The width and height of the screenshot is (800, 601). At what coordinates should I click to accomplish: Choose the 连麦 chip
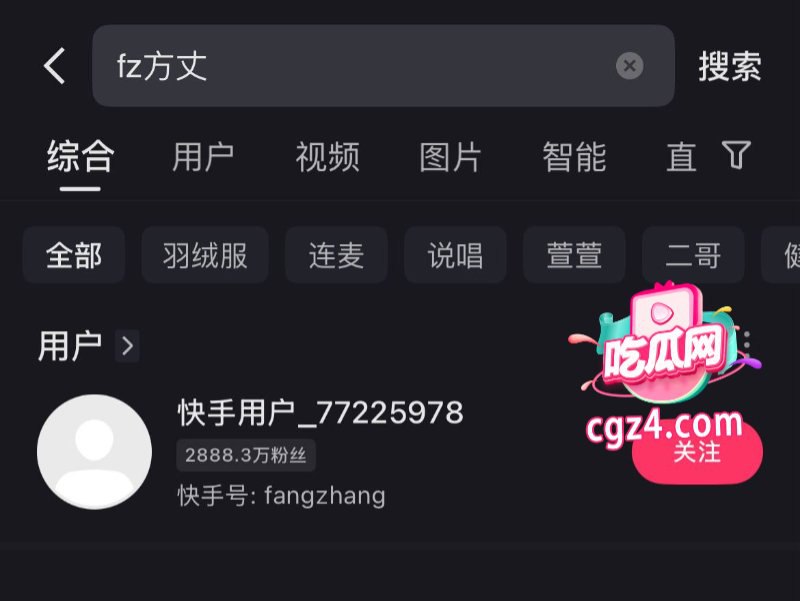tap(336, 255)
